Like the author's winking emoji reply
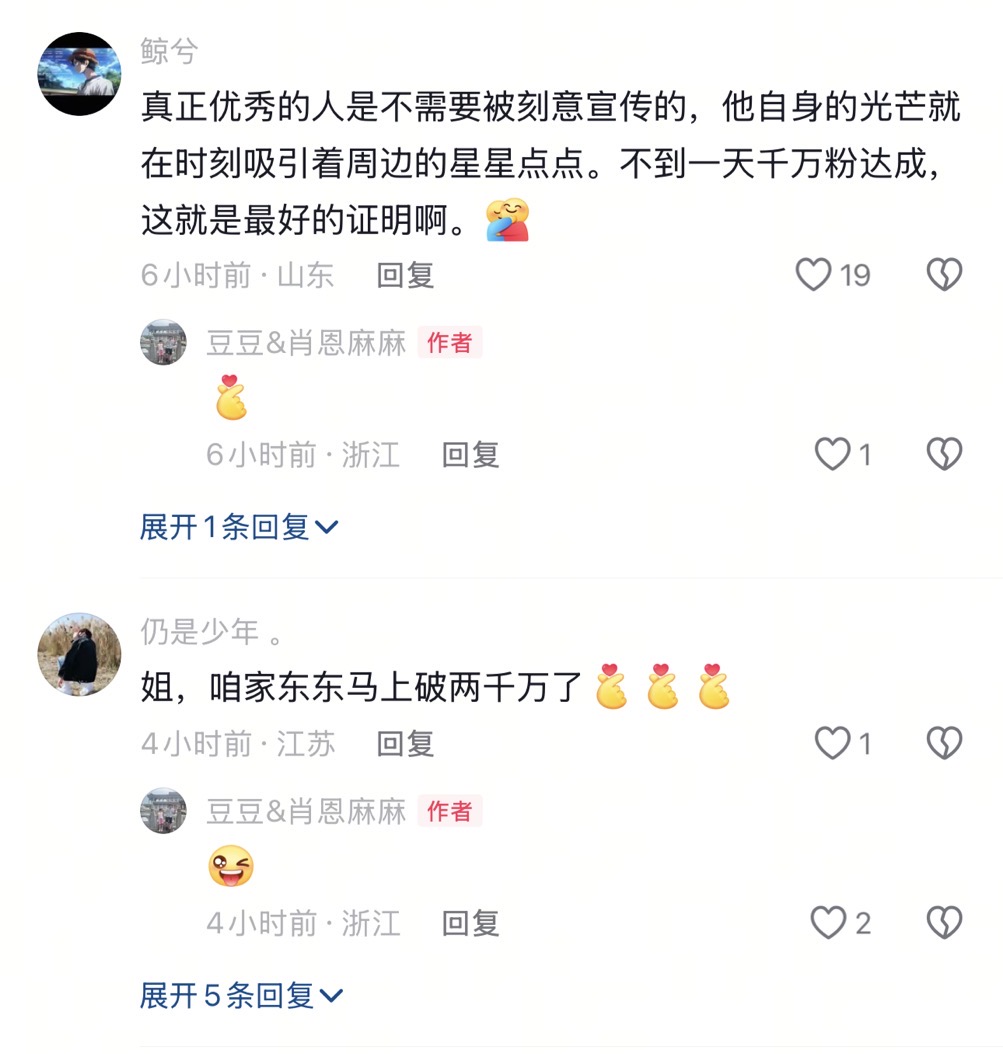The height and width of the screenshot is (1054, 1003). pyautogui.click(x=828, y=922)
